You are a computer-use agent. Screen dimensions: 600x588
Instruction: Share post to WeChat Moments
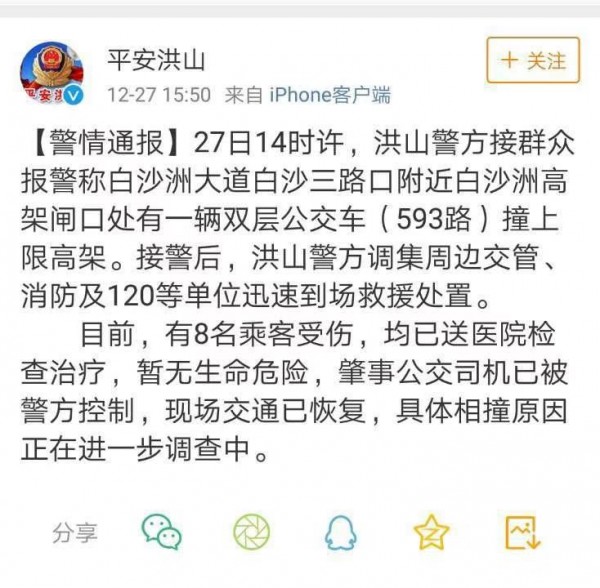point(251,531)
